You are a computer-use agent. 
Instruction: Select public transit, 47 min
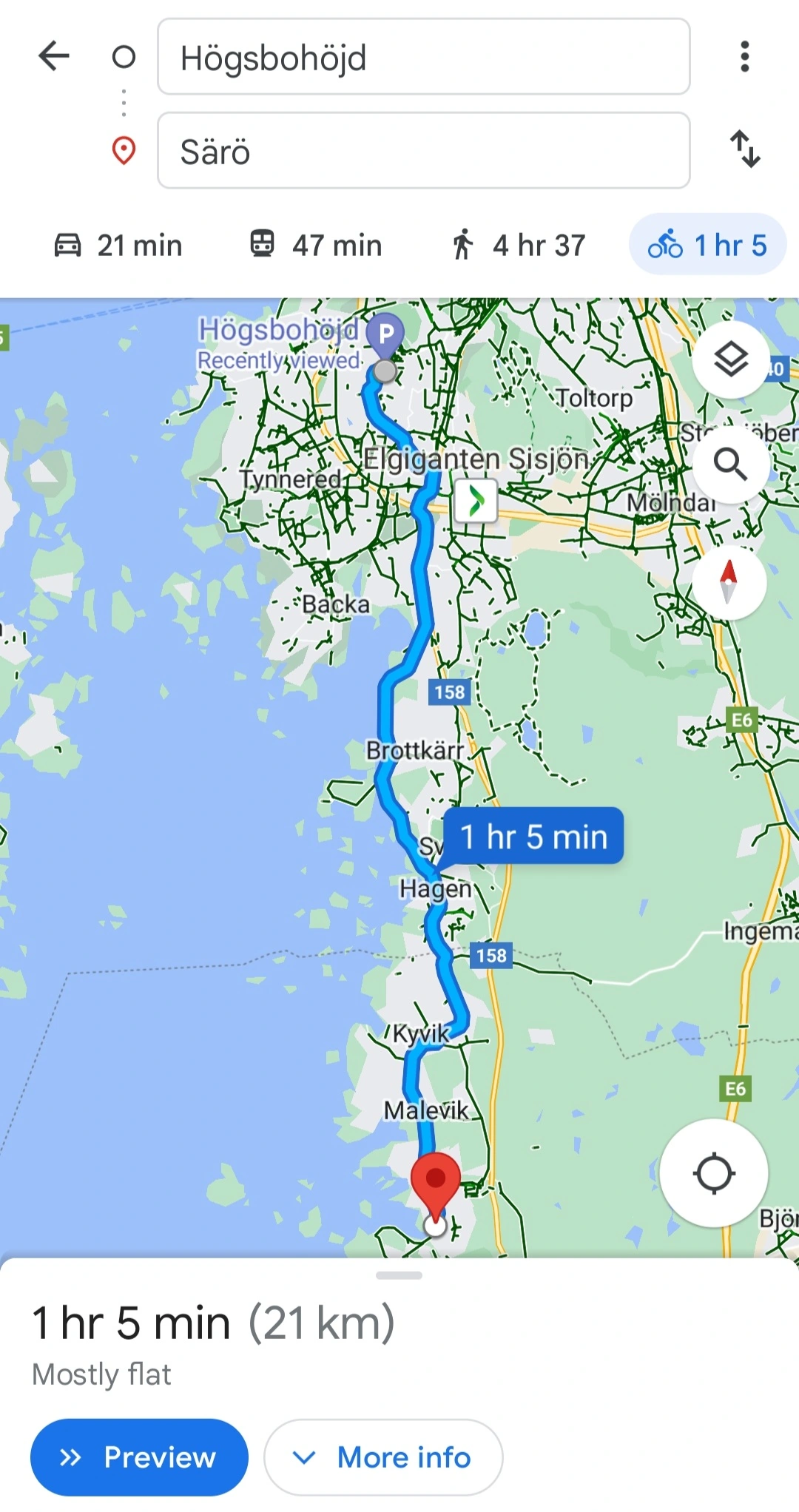[x=315, y=245]
